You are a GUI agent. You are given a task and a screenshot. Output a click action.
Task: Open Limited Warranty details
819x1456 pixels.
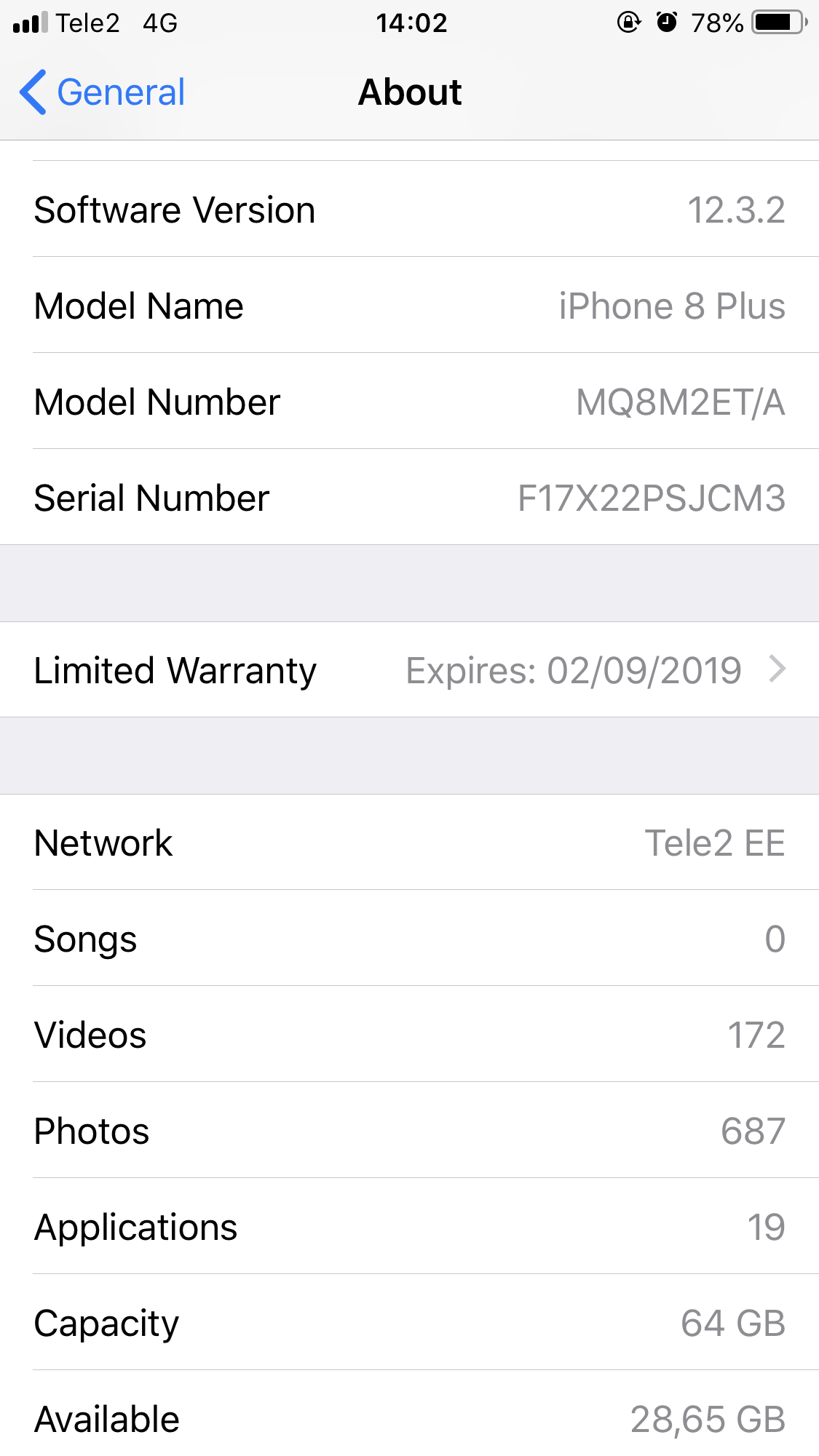409,670
